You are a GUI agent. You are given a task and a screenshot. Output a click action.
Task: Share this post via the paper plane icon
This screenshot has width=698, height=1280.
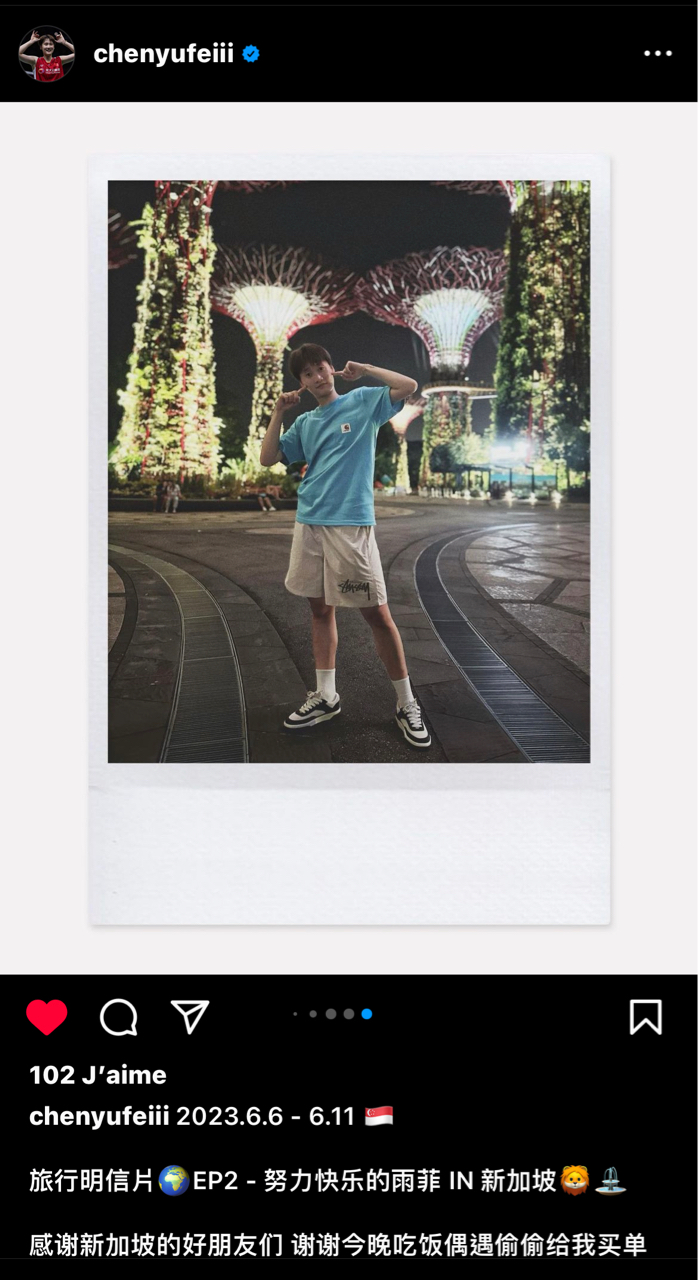(189, 1016)
